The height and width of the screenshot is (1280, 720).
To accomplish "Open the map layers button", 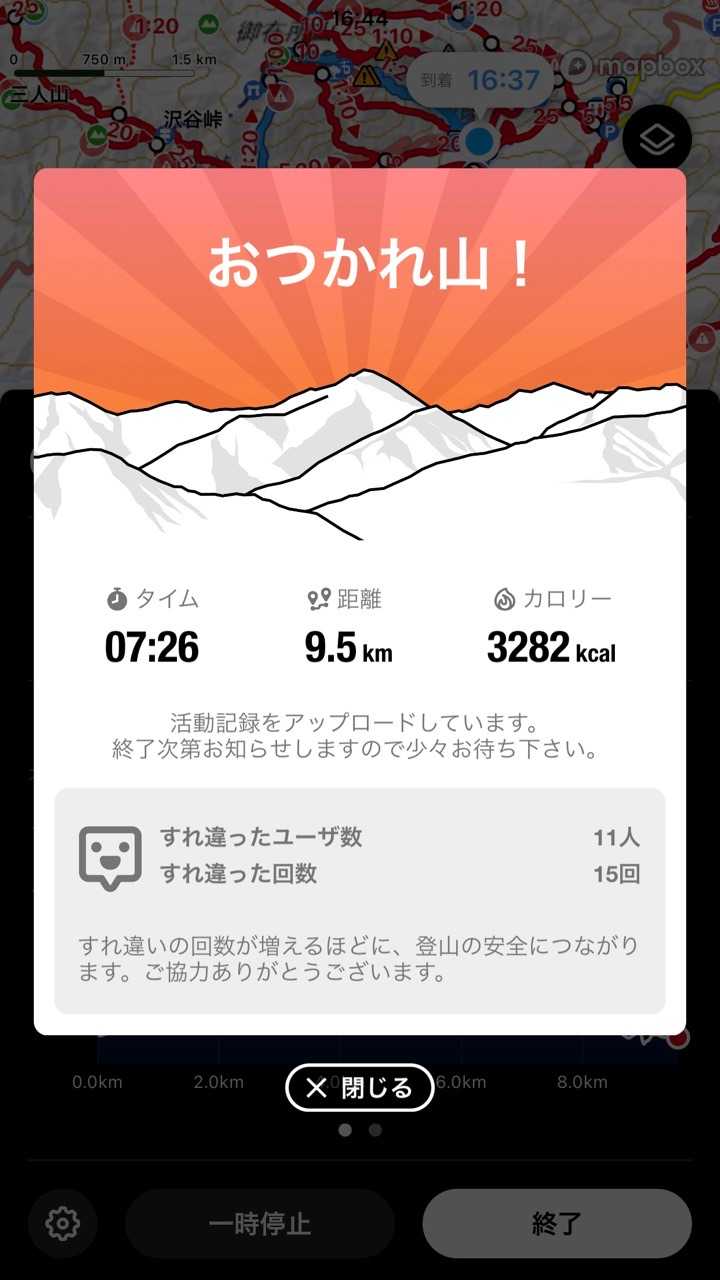I will point(657,139).
